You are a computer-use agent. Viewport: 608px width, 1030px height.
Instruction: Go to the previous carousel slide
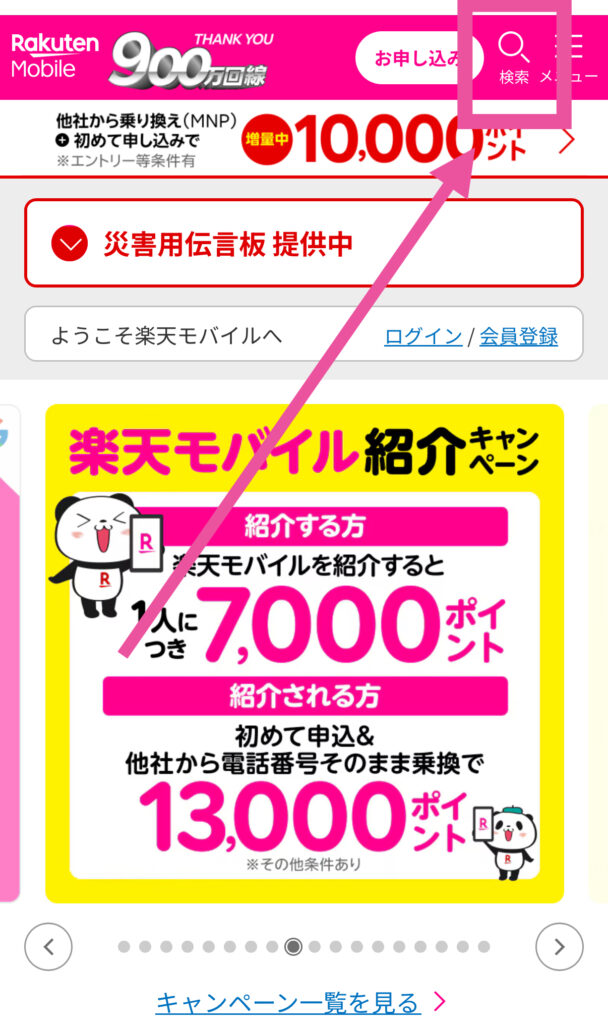[x=48, y=945]
